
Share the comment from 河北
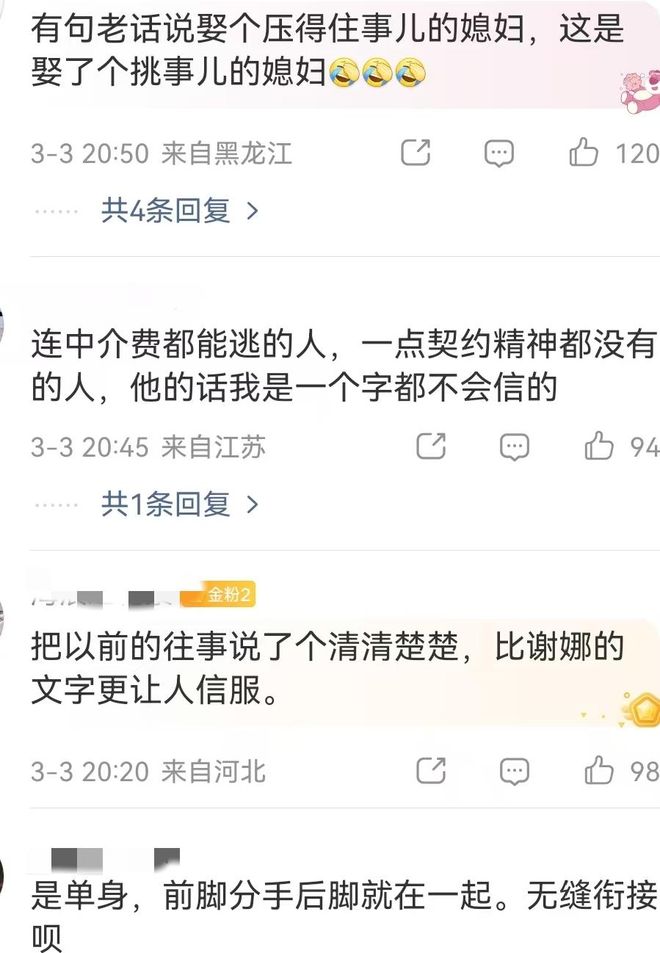point(430,771)
